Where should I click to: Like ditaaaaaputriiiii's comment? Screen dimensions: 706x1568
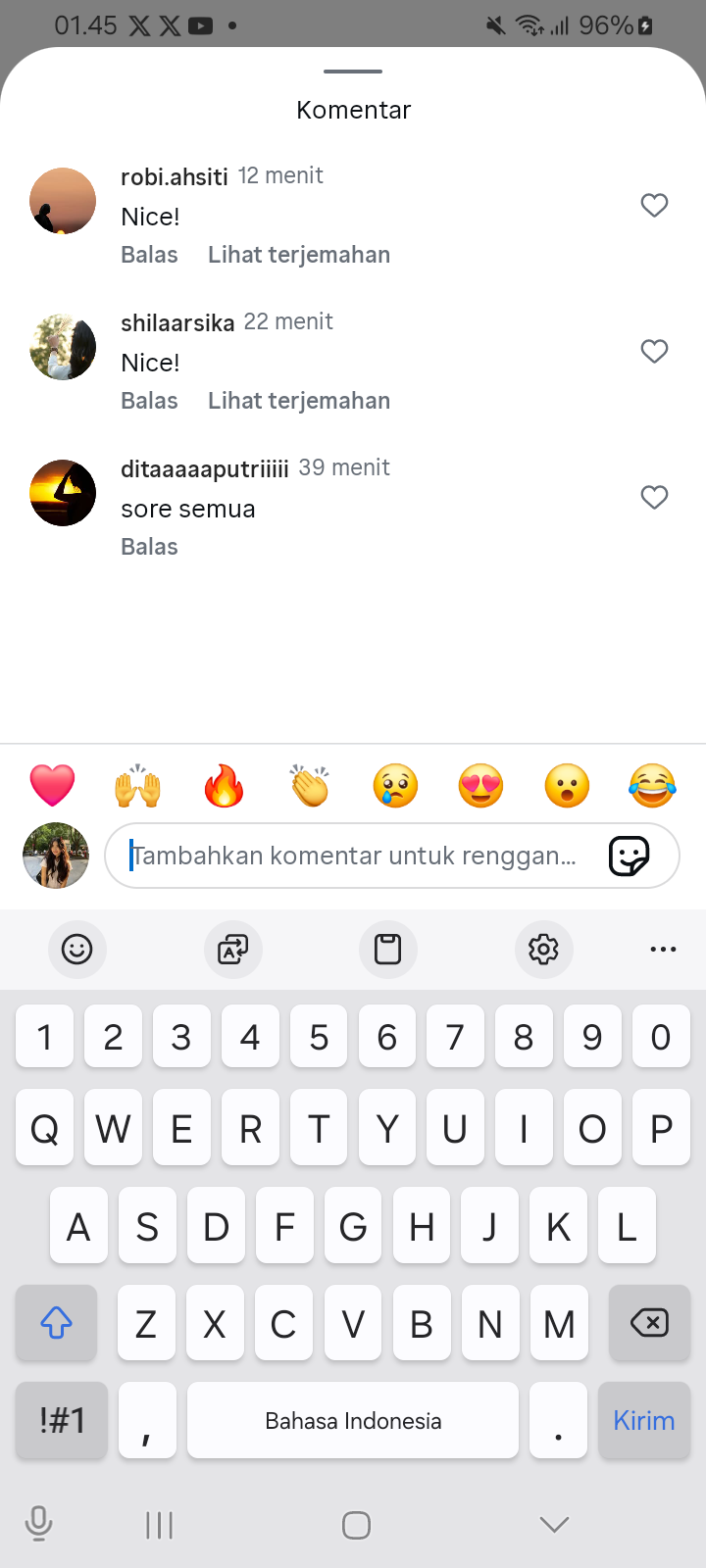tap(654, 497)
